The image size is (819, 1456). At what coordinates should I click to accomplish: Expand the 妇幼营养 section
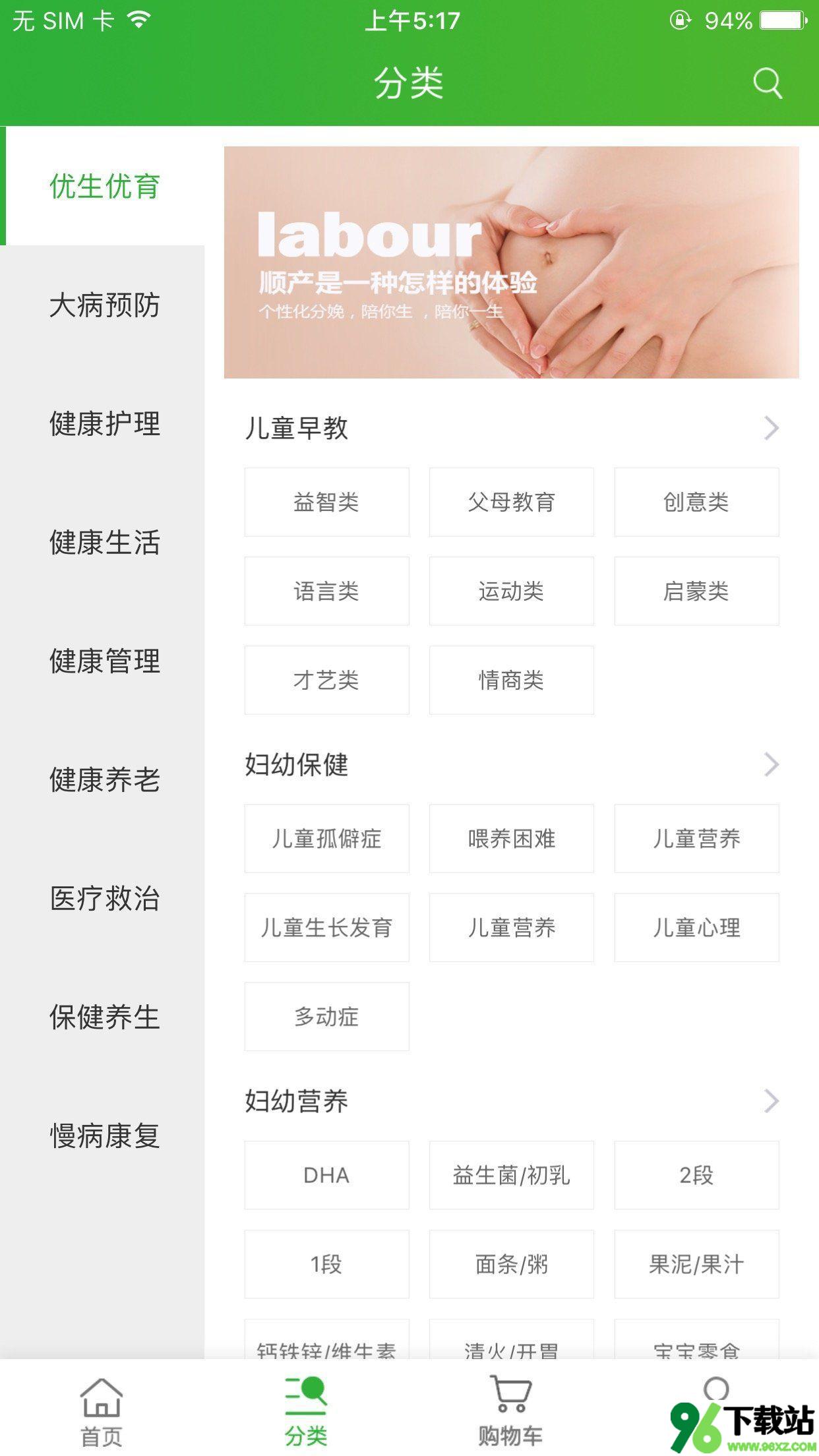tap(770, 1101)
